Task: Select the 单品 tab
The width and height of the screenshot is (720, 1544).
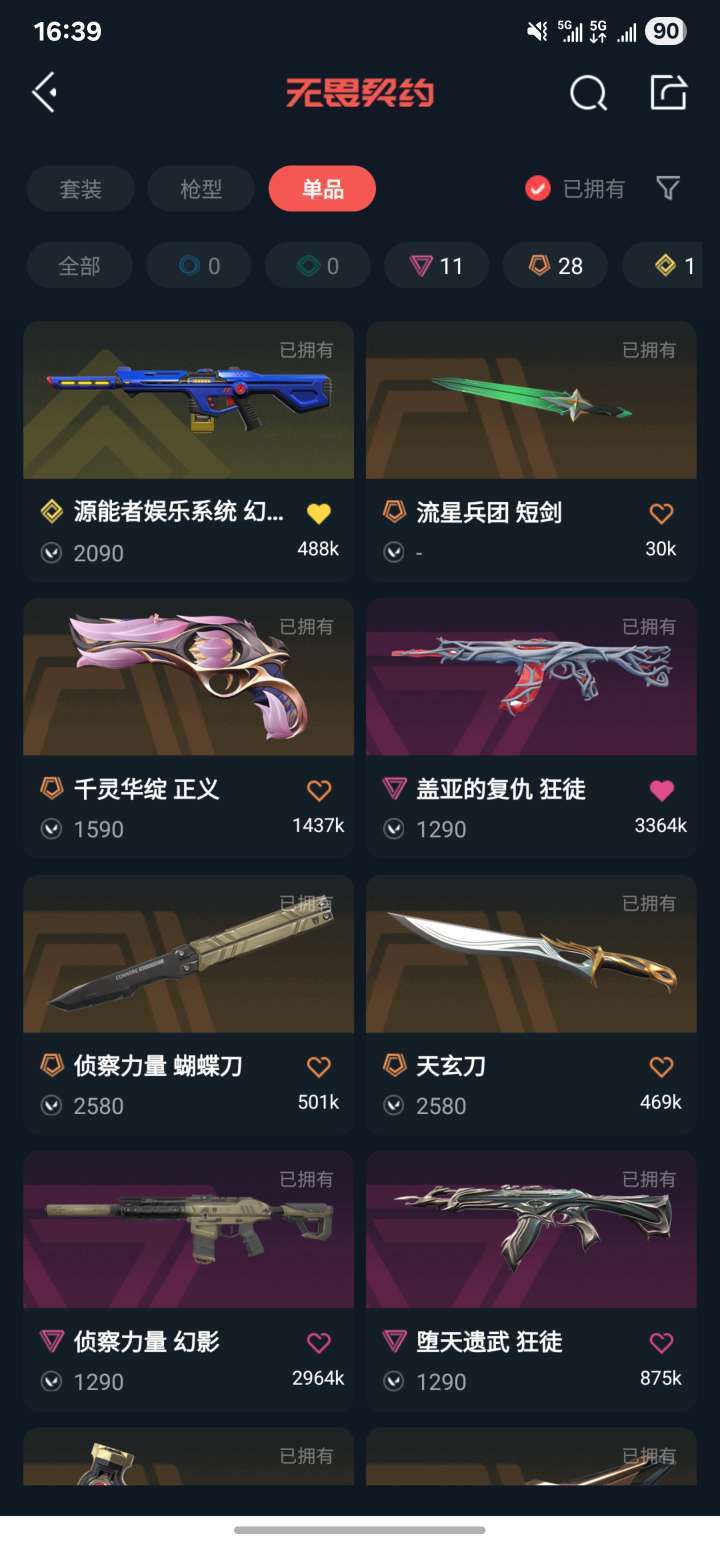Action: [322, 188]
